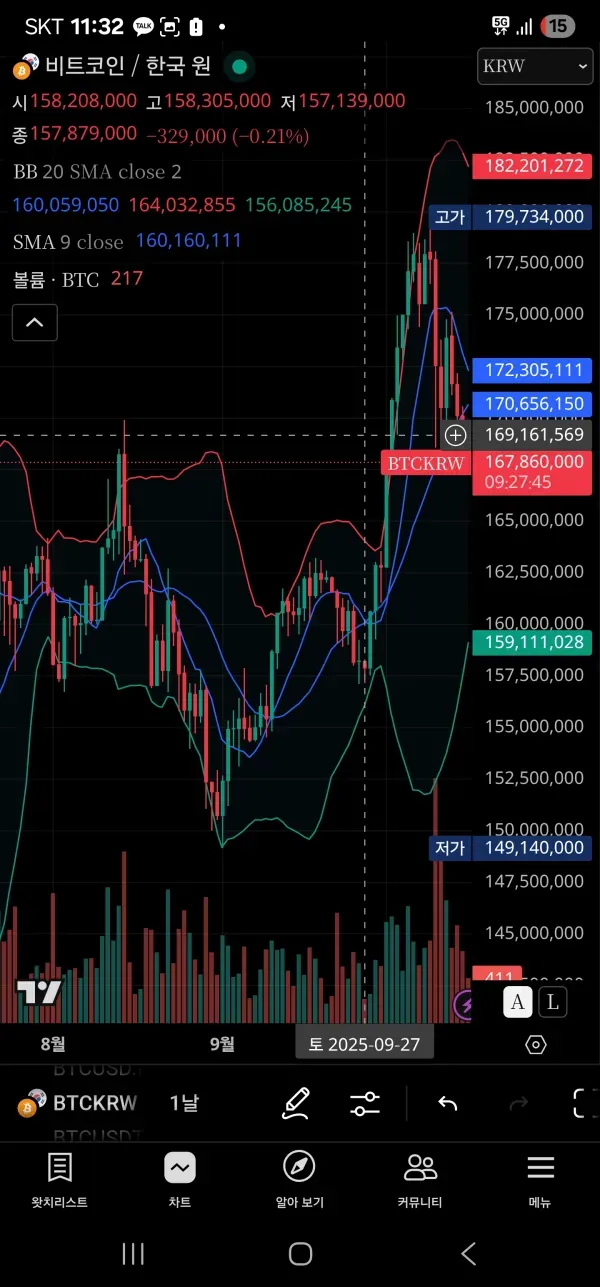Go to the 커뮤니티 tab
The width and height of the screenshot is (600, 1287).
tap(421, 1178)
